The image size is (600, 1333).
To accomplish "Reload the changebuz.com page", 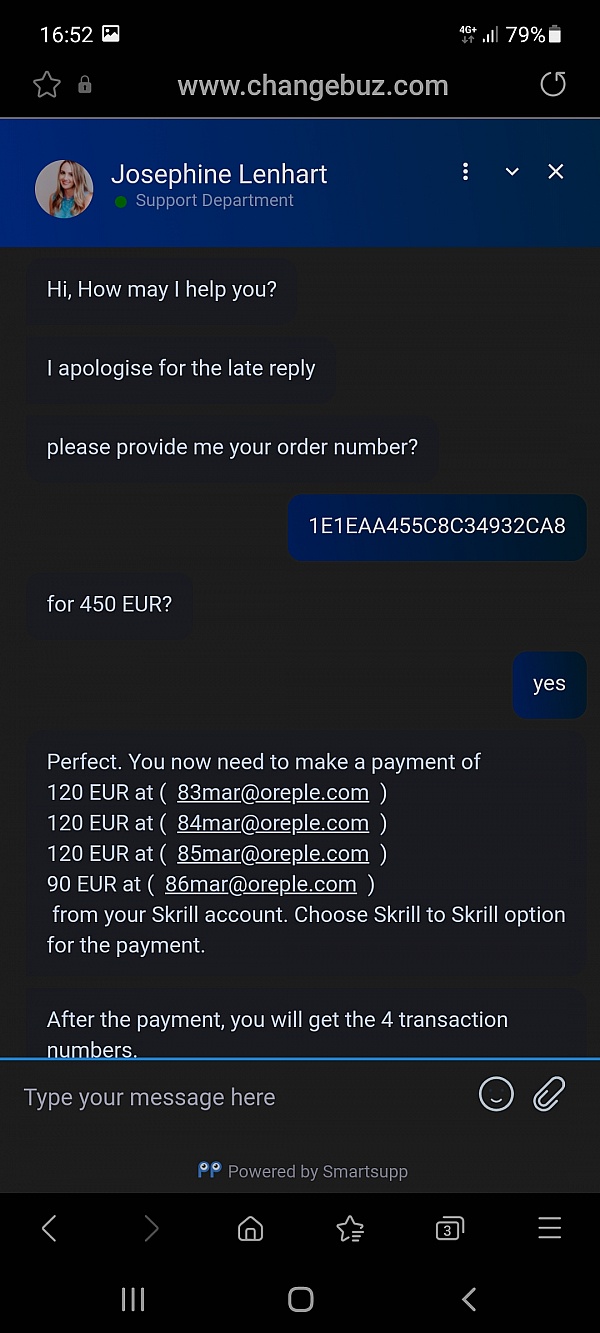I will coord(553,85).
